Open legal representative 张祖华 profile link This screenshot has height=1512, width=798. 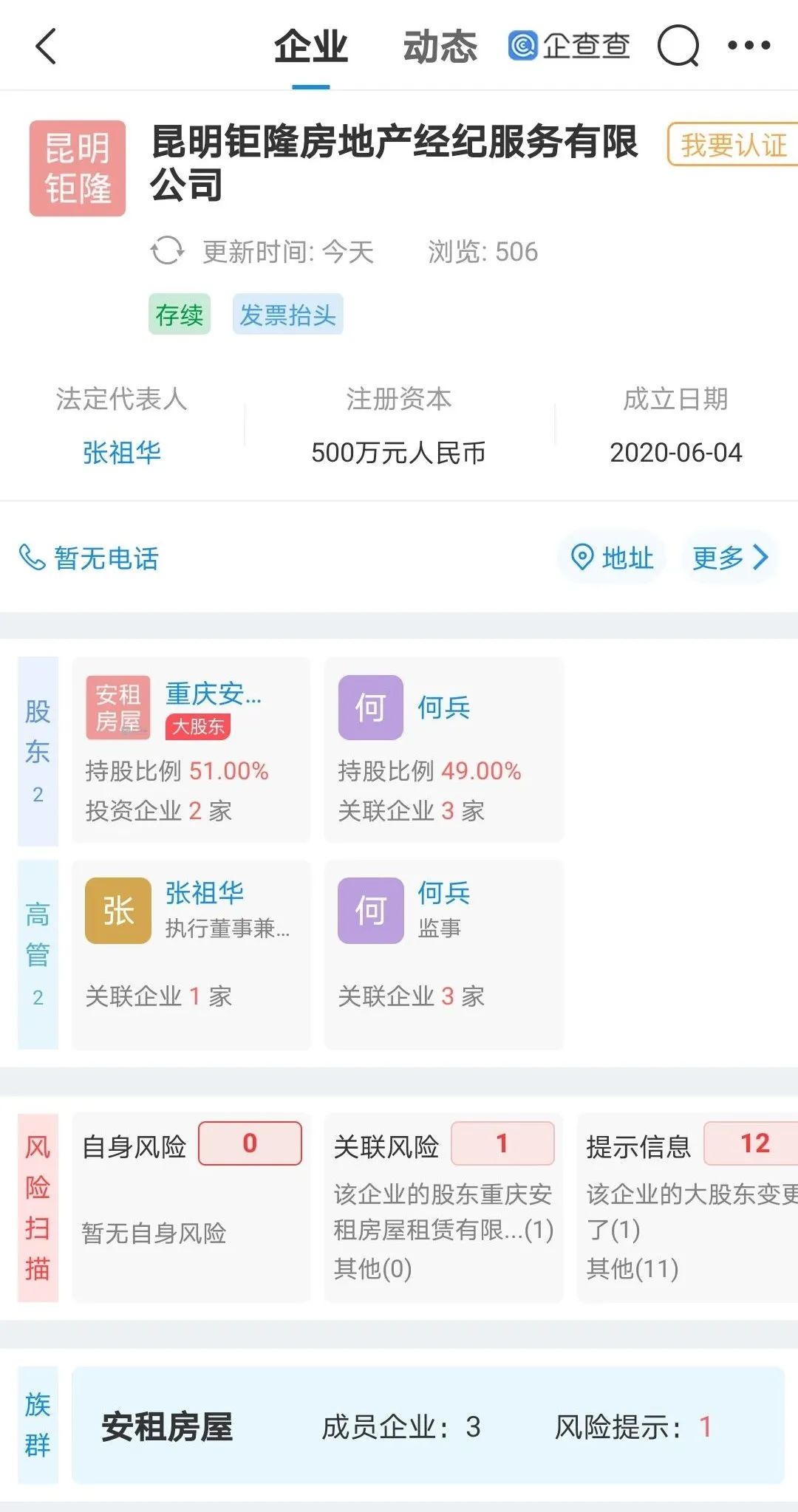coord(123,454)
